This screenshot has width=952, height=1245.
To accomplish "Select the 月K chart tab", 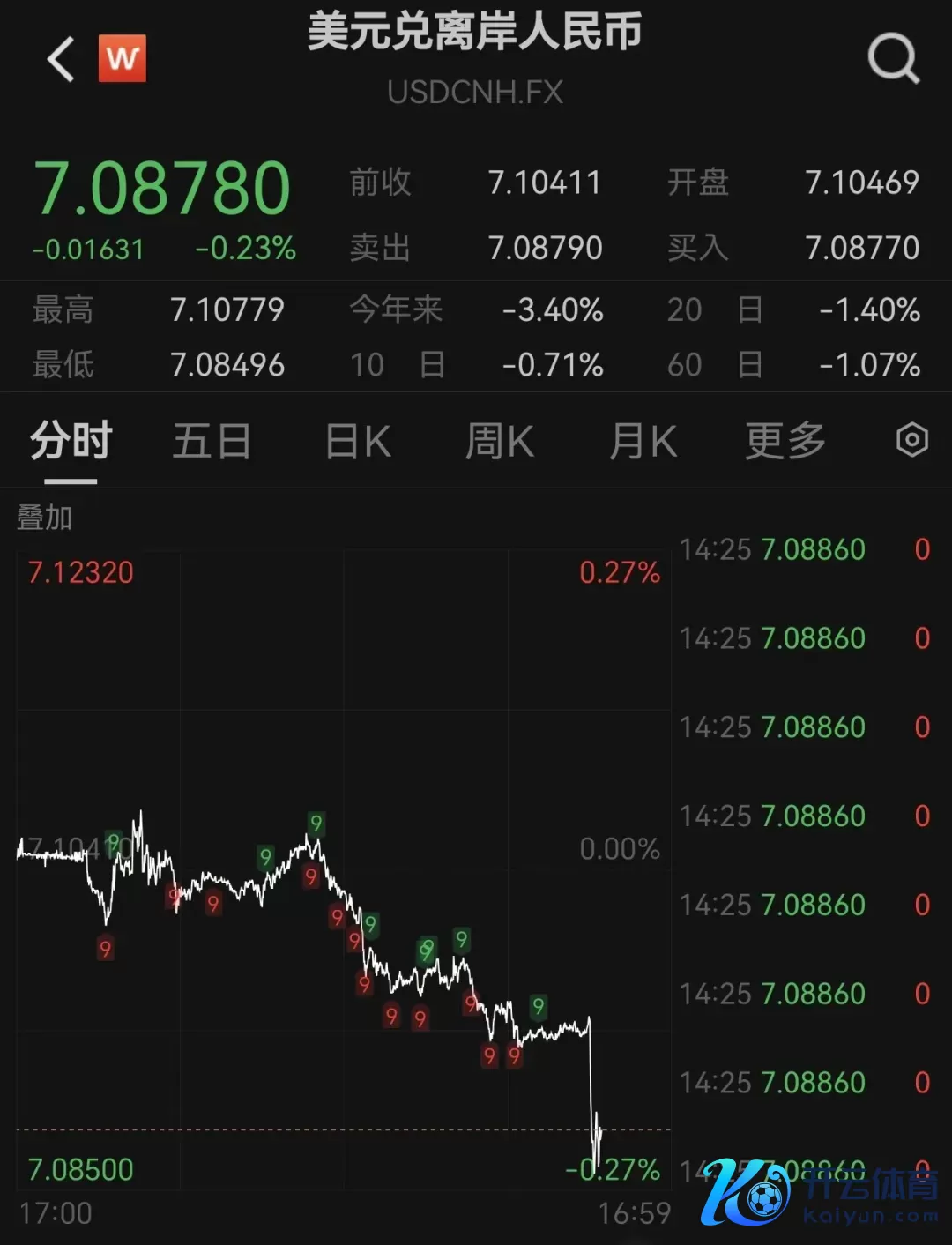I will point(643,441).
